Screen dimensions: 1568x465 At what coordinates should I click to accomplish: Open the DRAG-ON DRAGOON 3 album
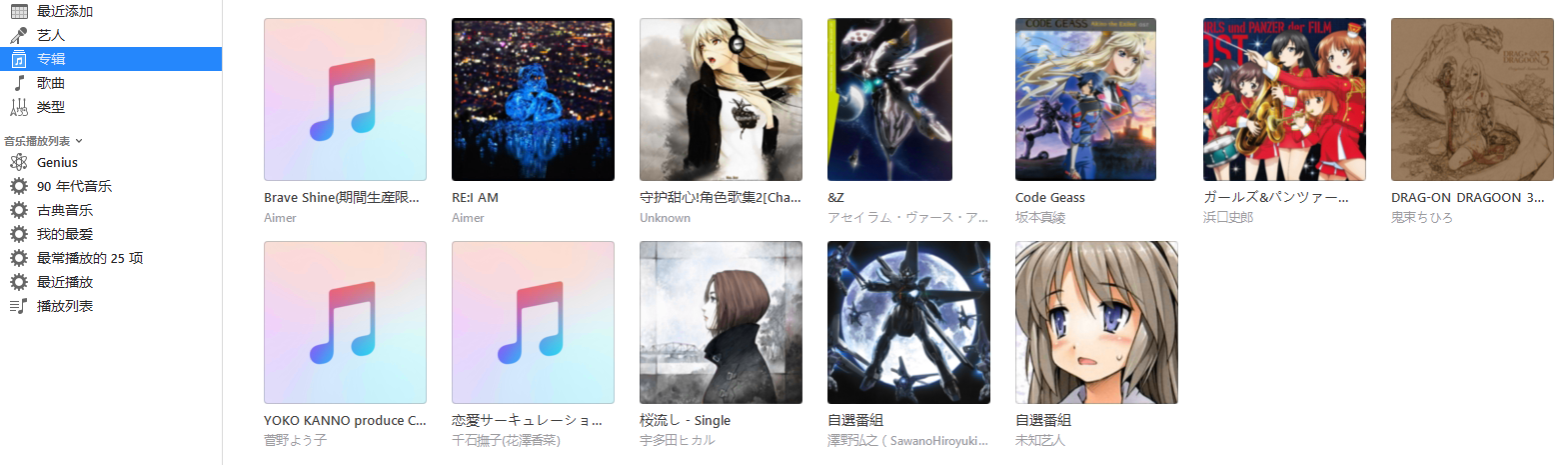pyautogui.click(x=1472, y=100)
